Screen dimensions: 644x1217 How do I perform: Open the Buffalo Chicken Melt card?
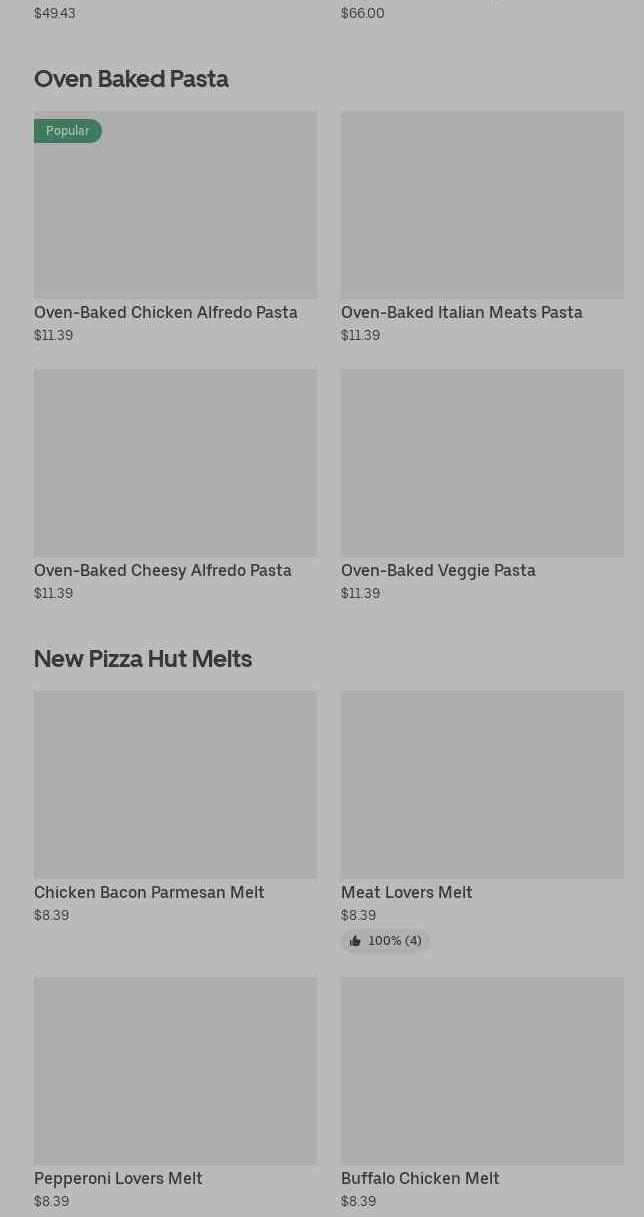coord(482,1071)
